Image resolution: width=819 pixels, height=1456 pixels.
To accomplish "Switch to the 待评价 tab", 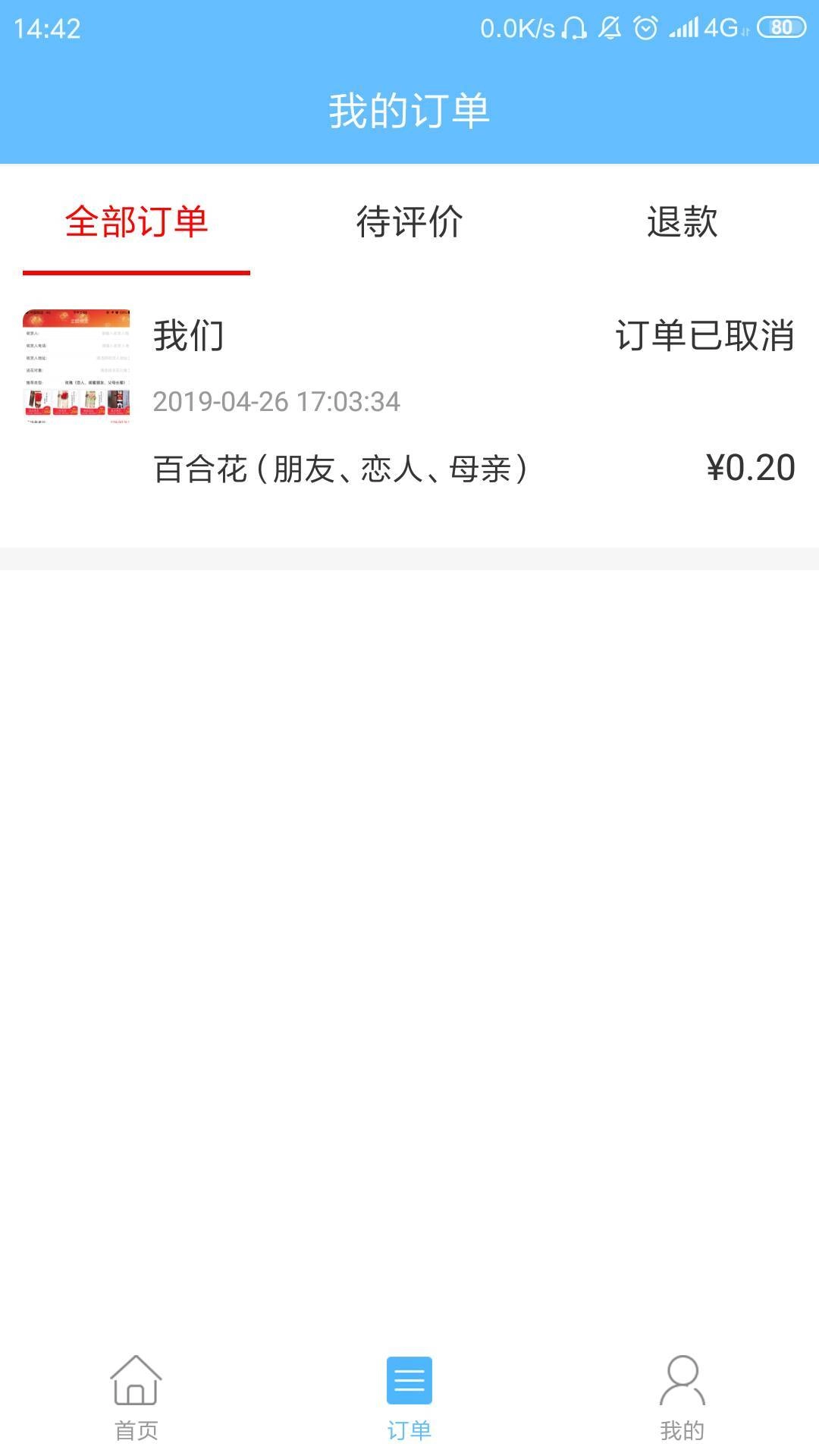I will (x=409, y=221).
